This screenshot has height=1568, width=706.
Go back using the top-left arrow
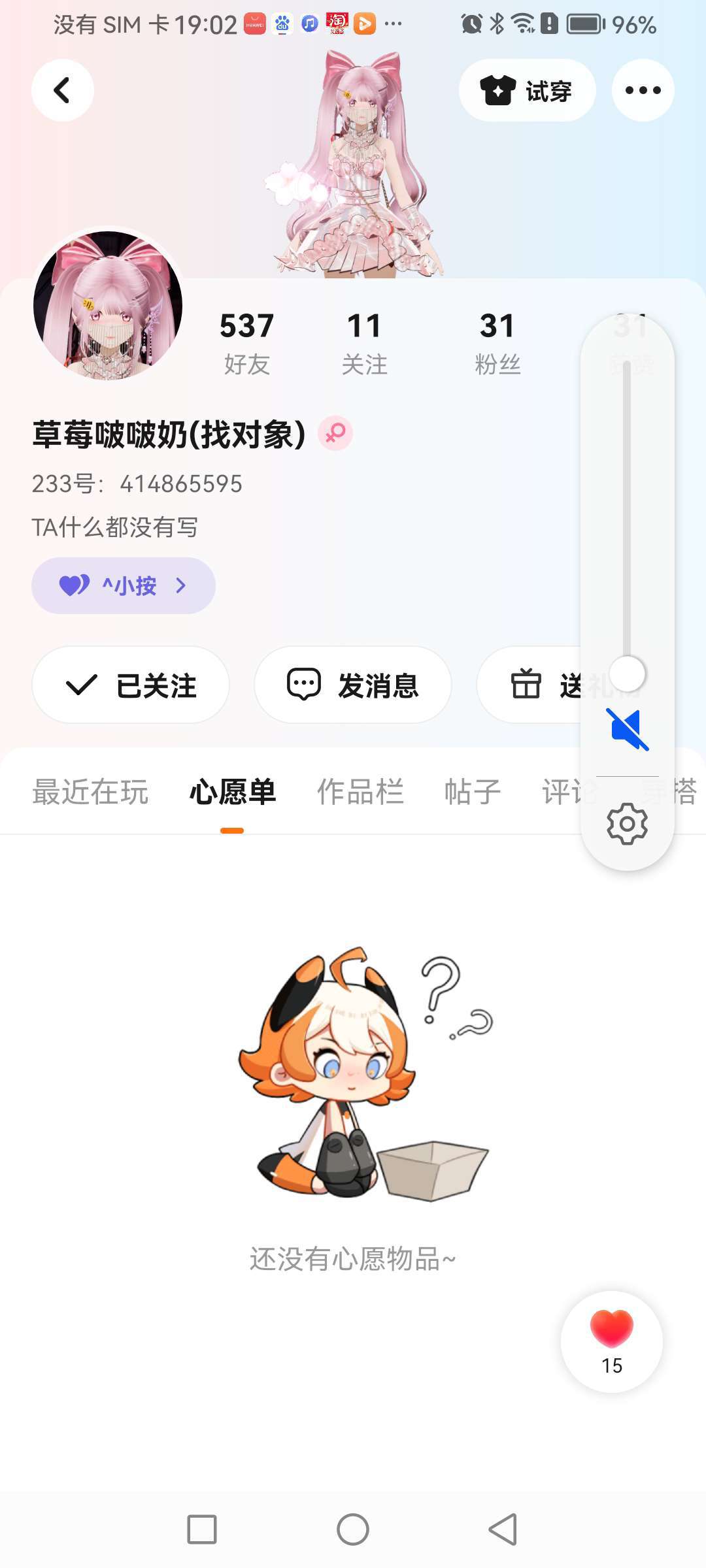tap(62, 90)
